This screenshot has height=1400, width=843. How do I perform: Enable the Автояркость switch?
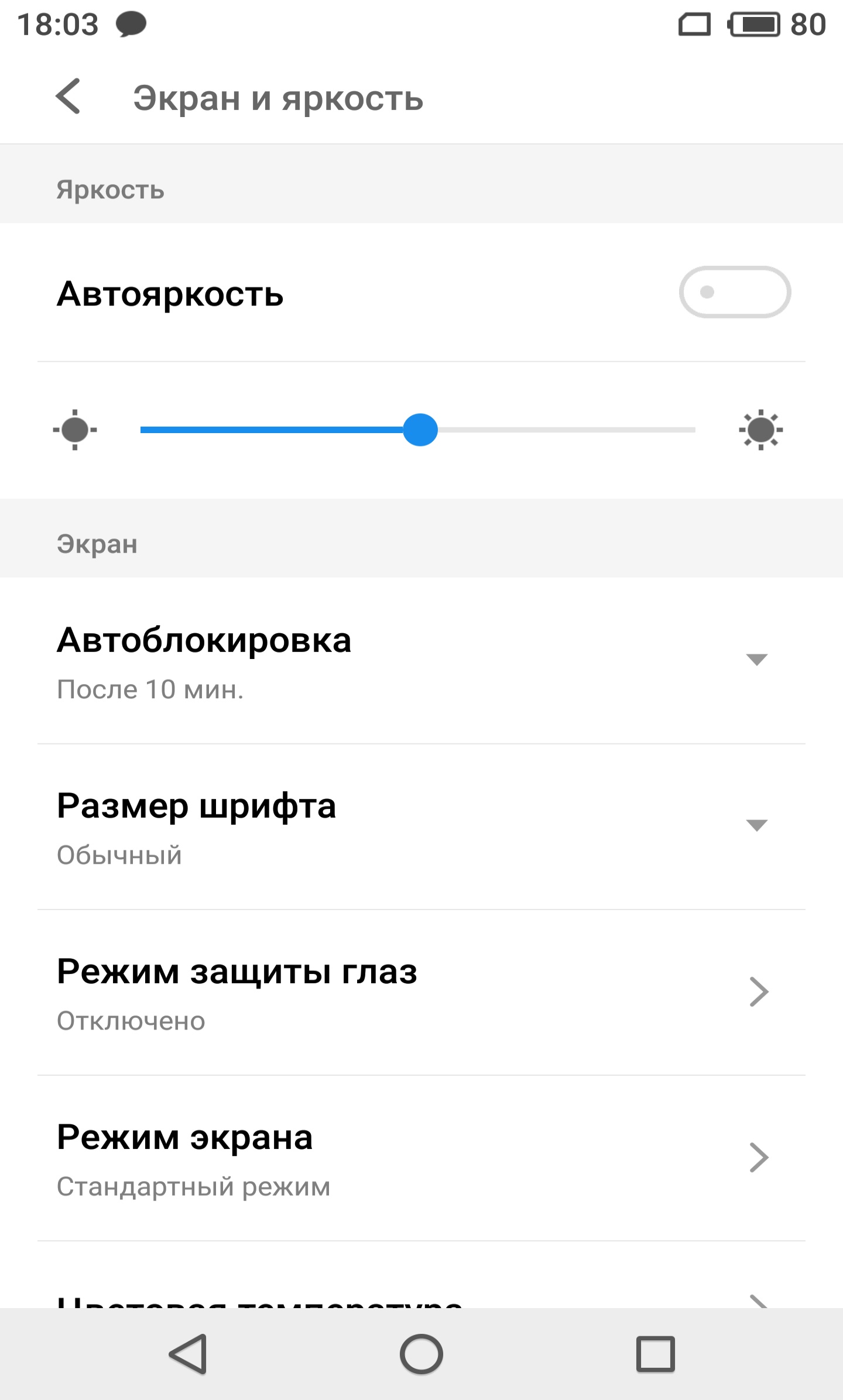pyautogui.click(x=734, y=292)
